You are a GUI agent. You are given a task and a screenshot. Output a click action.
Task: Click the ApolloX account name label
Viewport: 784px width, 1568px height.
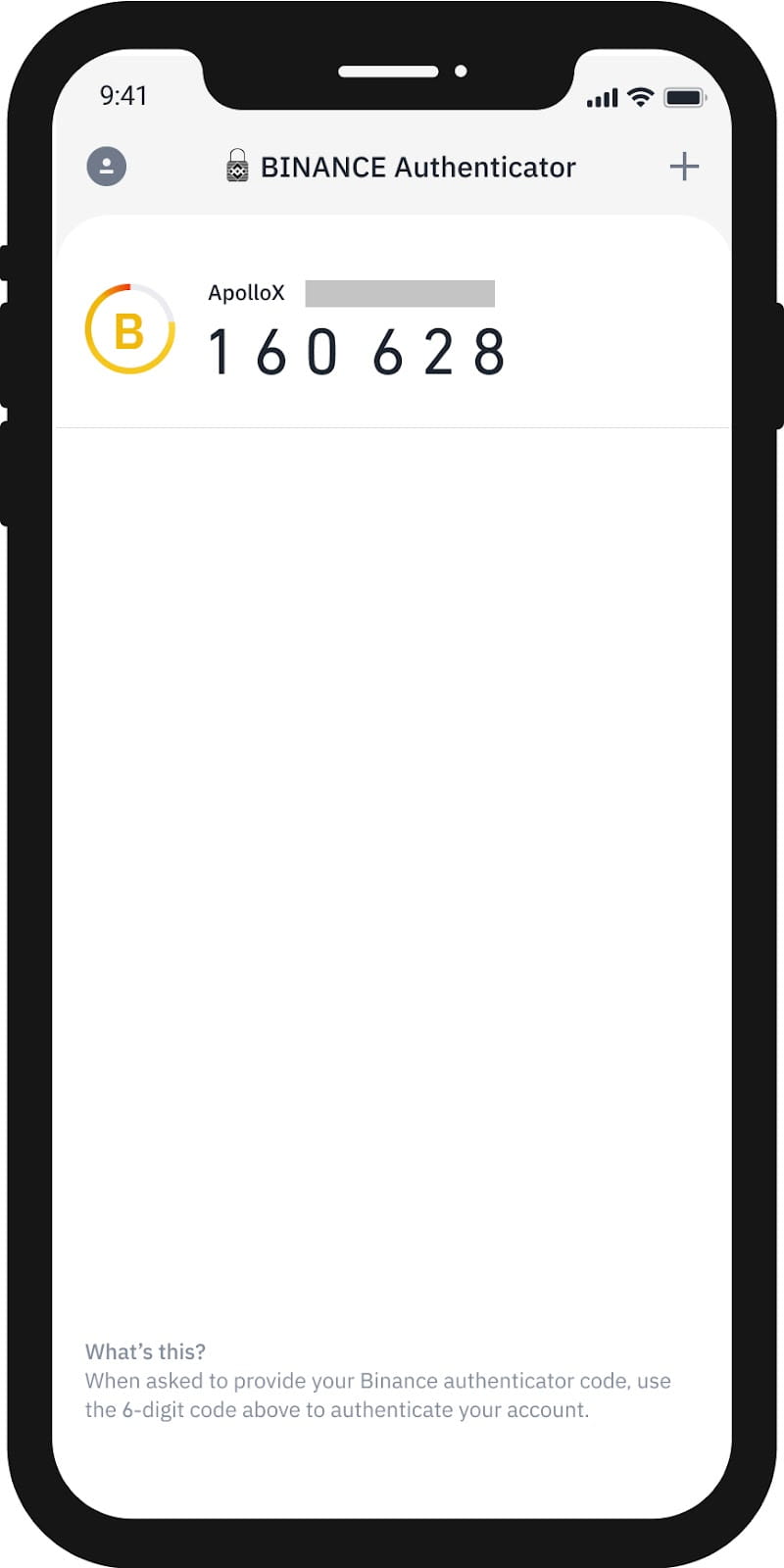[x=246, y=292]
